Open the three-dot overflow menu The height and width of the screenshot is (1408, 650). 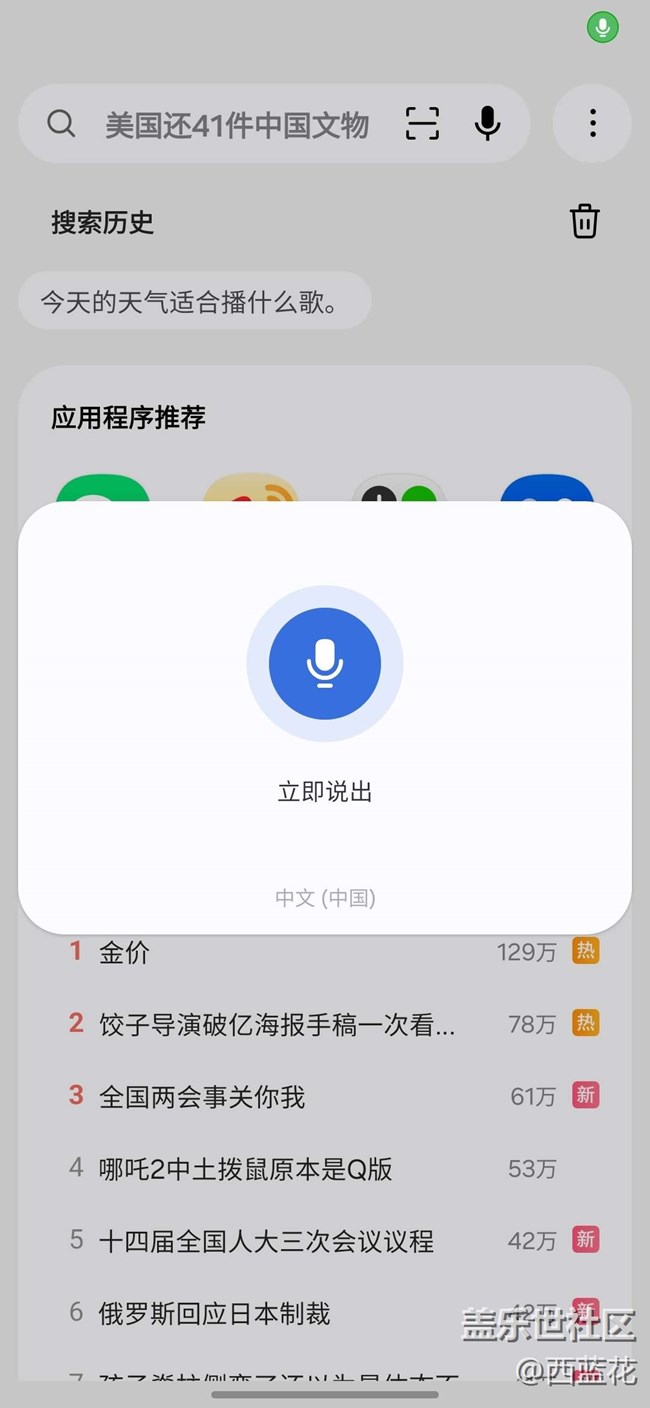(x=592, y=124)
